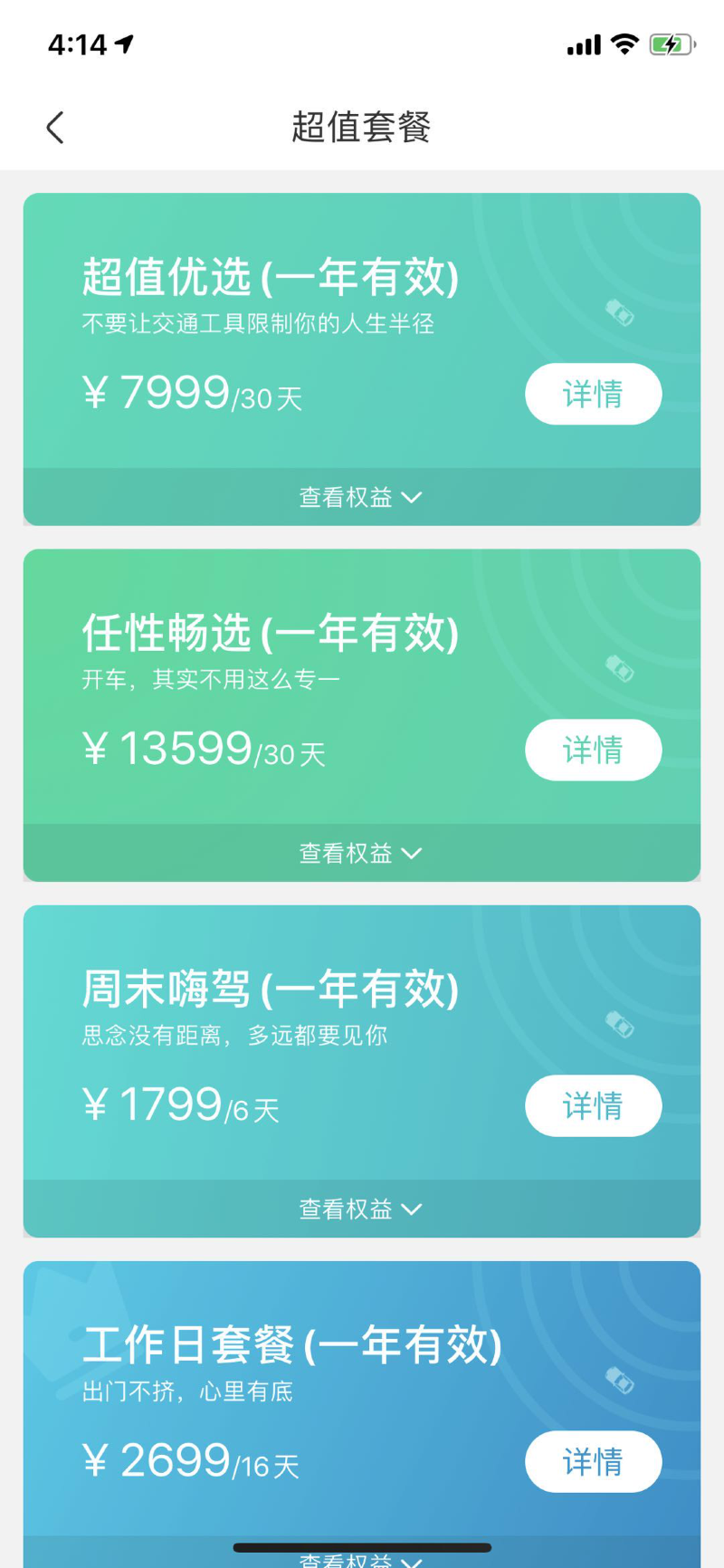Select the 周末嗨驾 package card

click(362, 1043)
